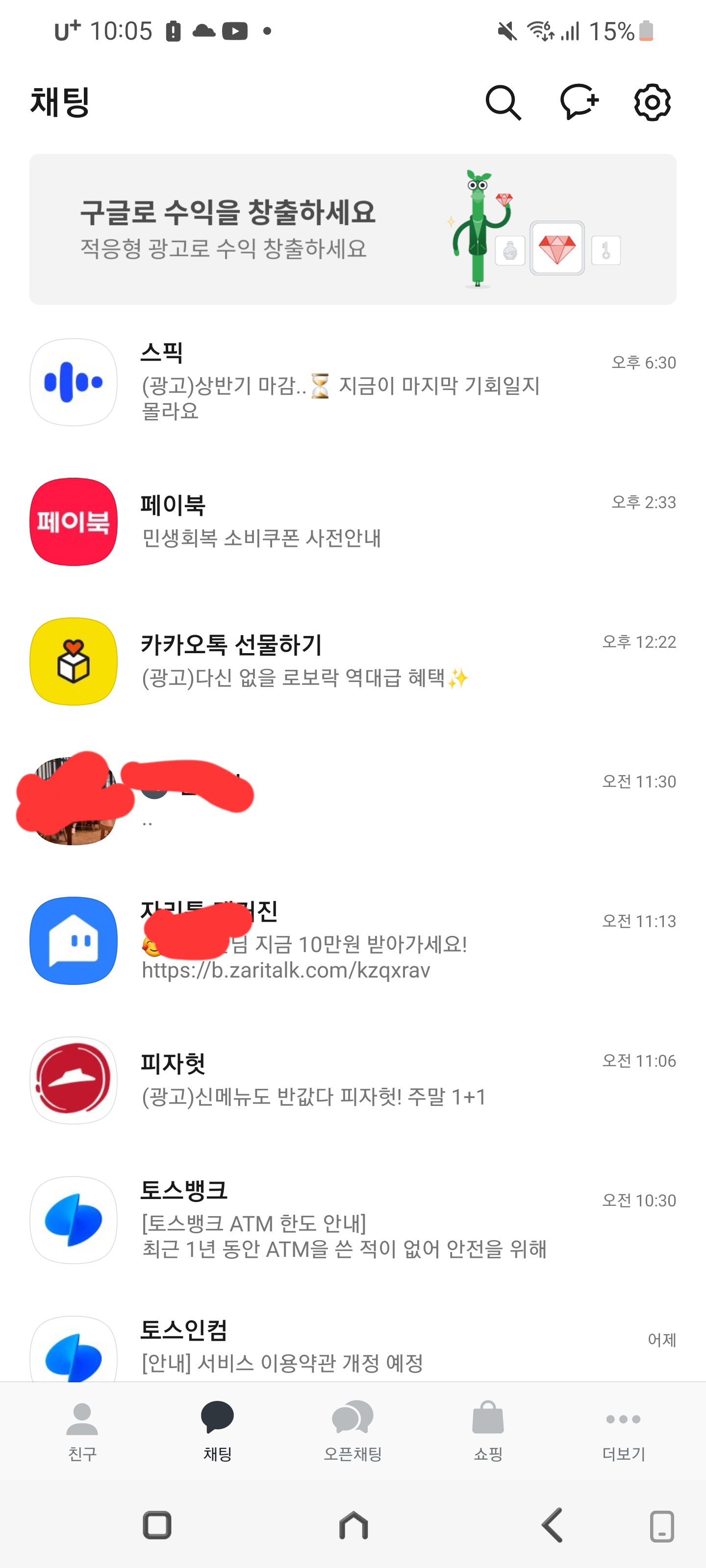The width and height of the screenshot is (706, 1568).
Task: Switch to the 오픈채팅 tab
Action: click(353, 1430)
